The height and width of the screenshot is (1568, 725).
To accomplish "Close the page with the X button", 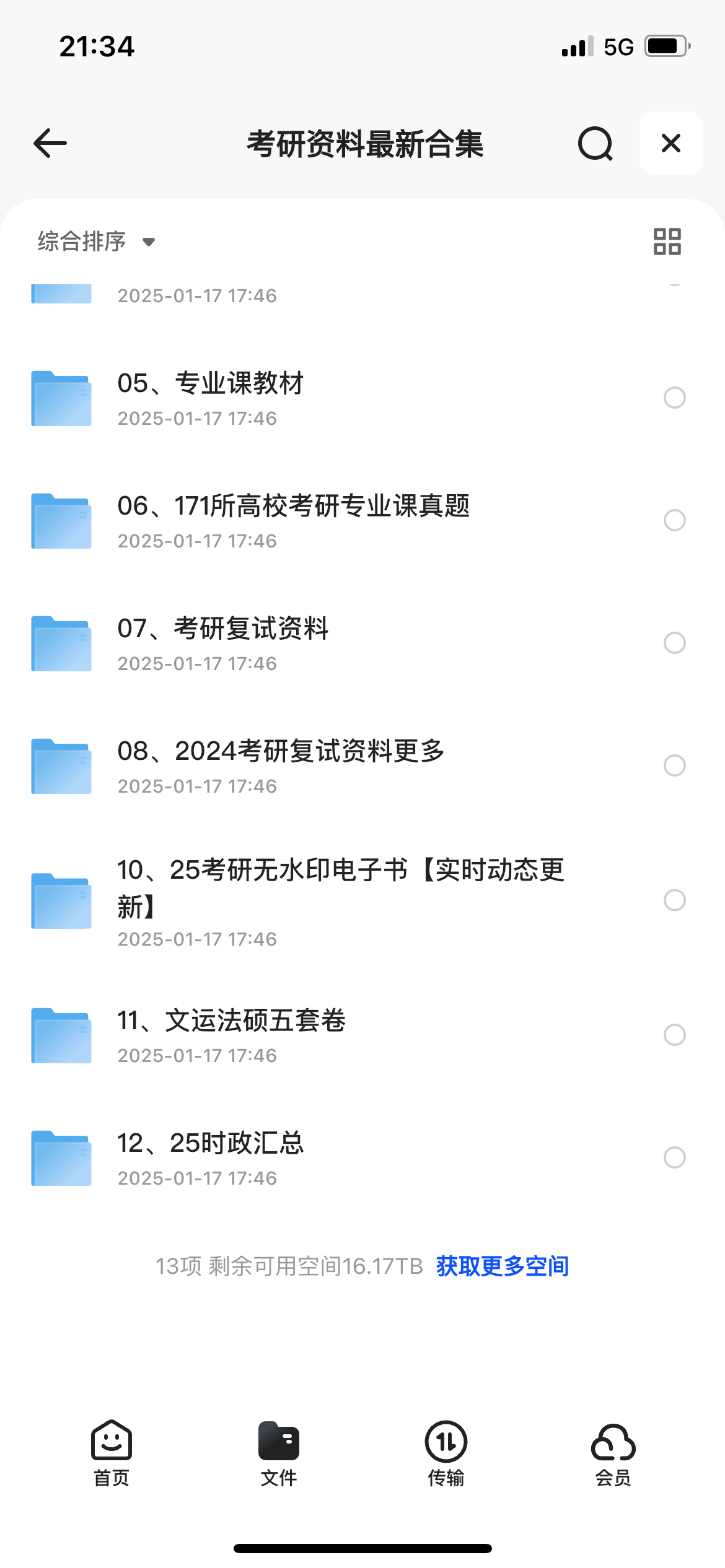I will [670, 144].
